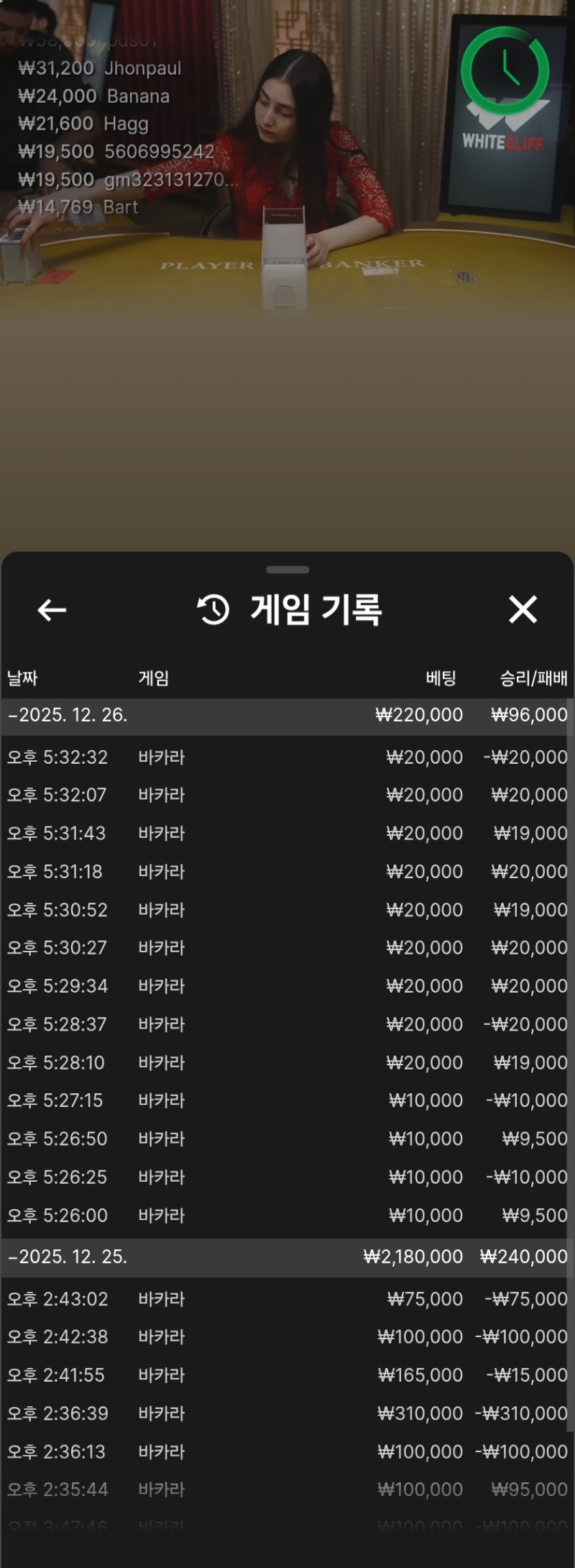Open the 오후 2:43:02 game record
The width and height of the screenshot is (575, 1568).
click(287, 1299)
